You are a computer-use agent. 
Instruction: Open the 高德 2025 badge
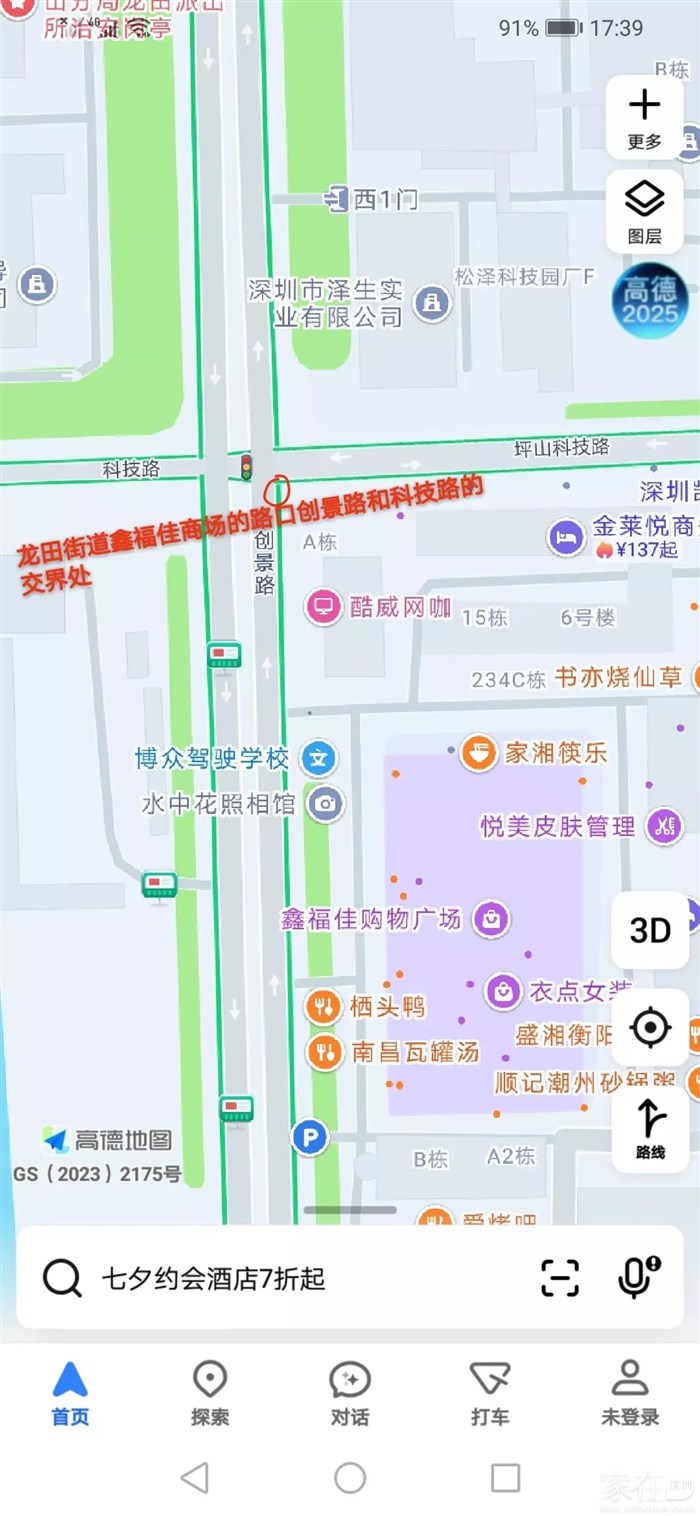(x=650, y=301)
